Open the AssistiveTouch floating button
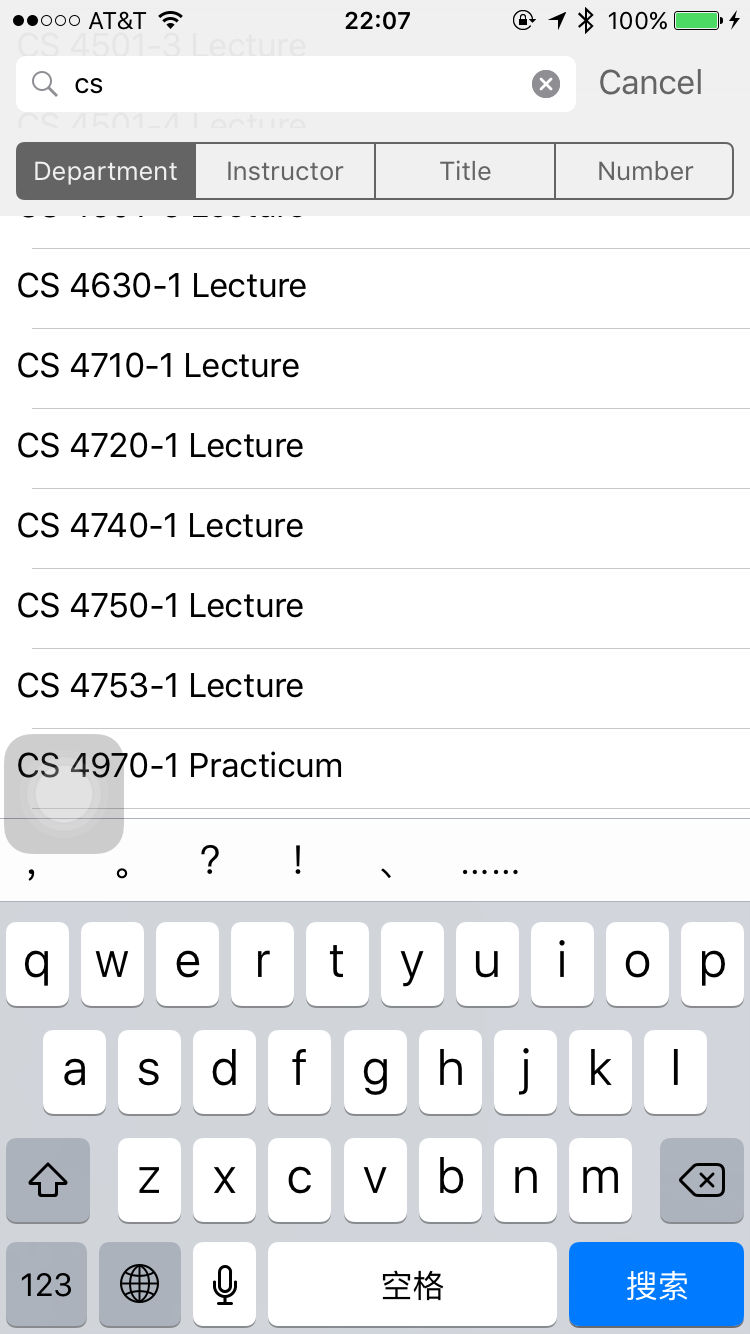The height and width of the screenshot is (1334, 750). pos(64,794)
